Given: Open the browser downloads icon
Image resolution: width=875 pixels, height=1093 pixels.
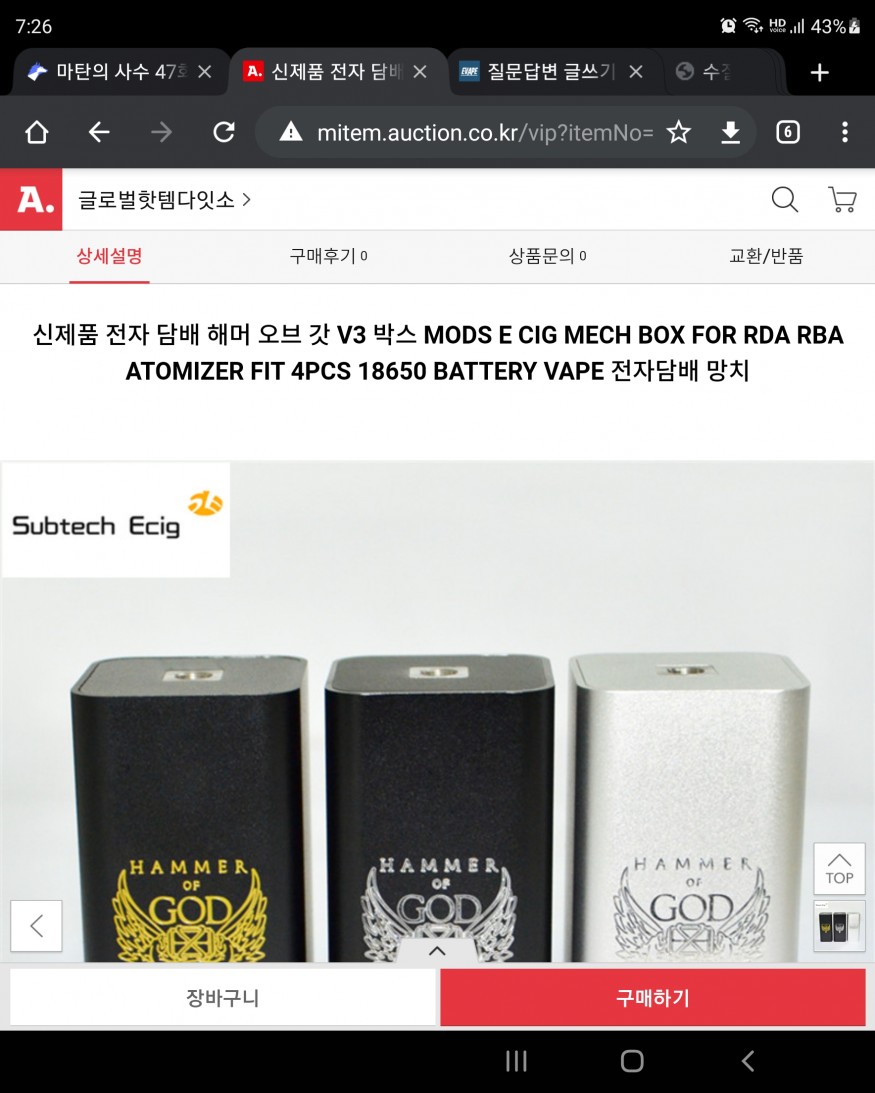Looking at the screenshot, I should (731, 132).
